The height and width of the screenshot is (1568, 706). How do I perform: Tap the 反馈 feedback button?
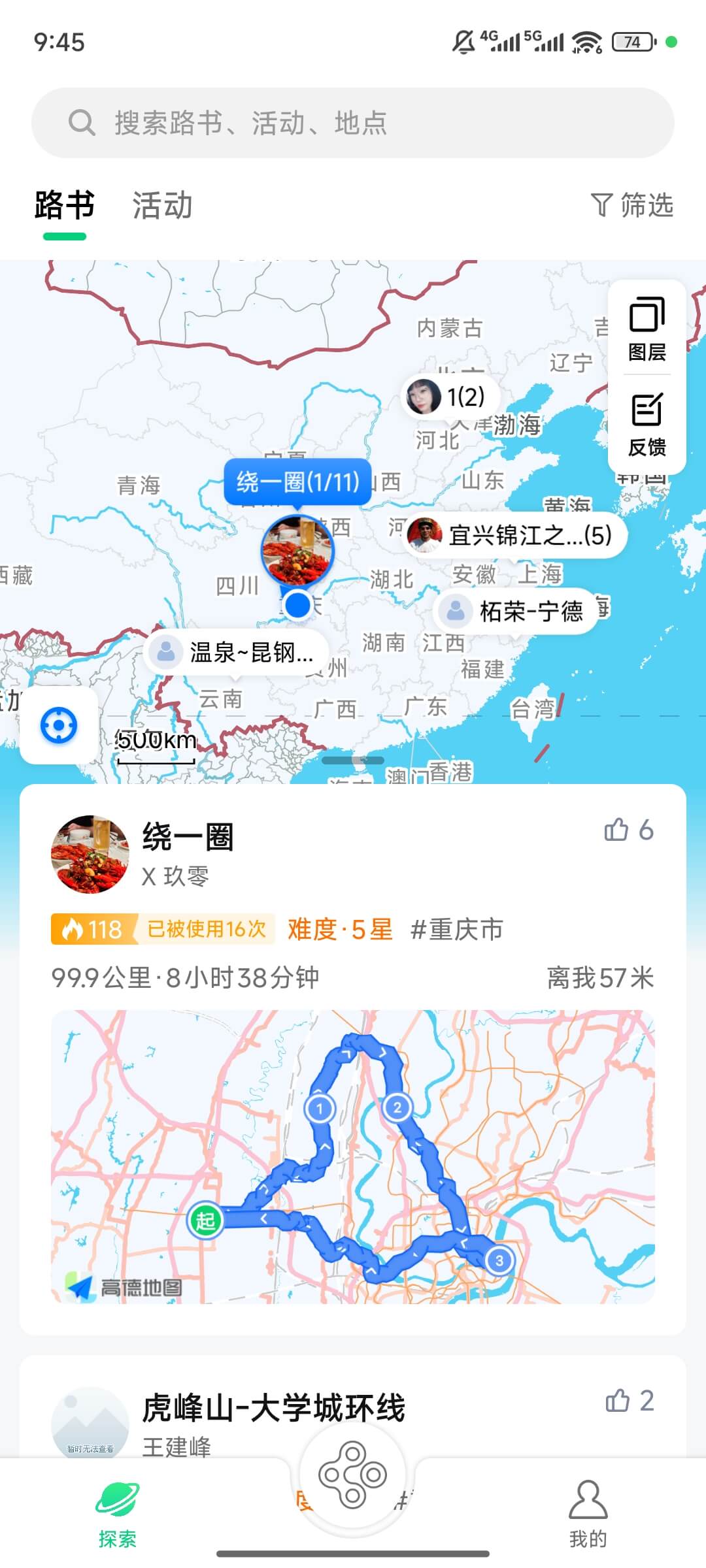[x=647, y=425]
